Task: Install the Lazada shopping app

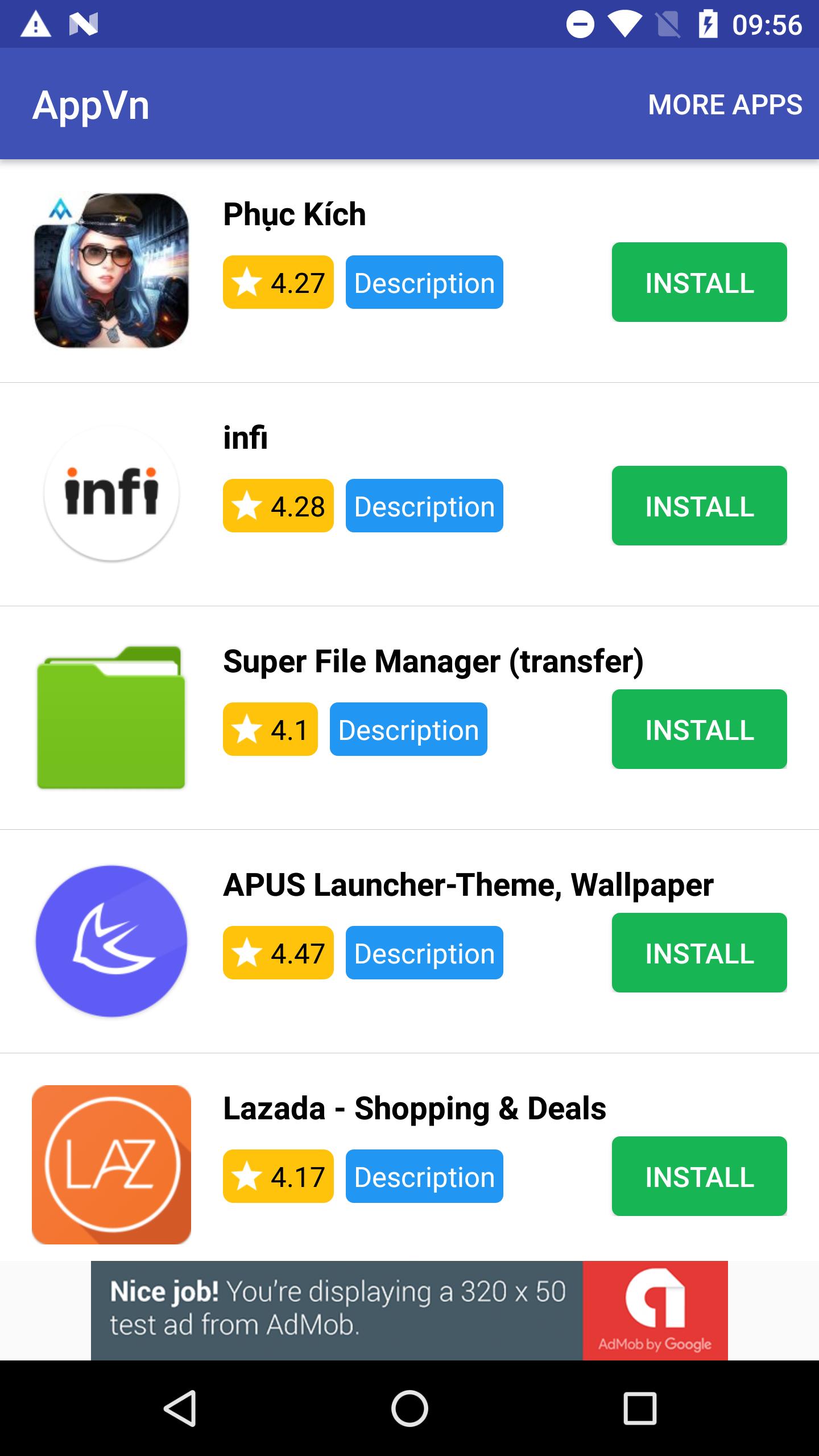Action: tap(699, 1175)
